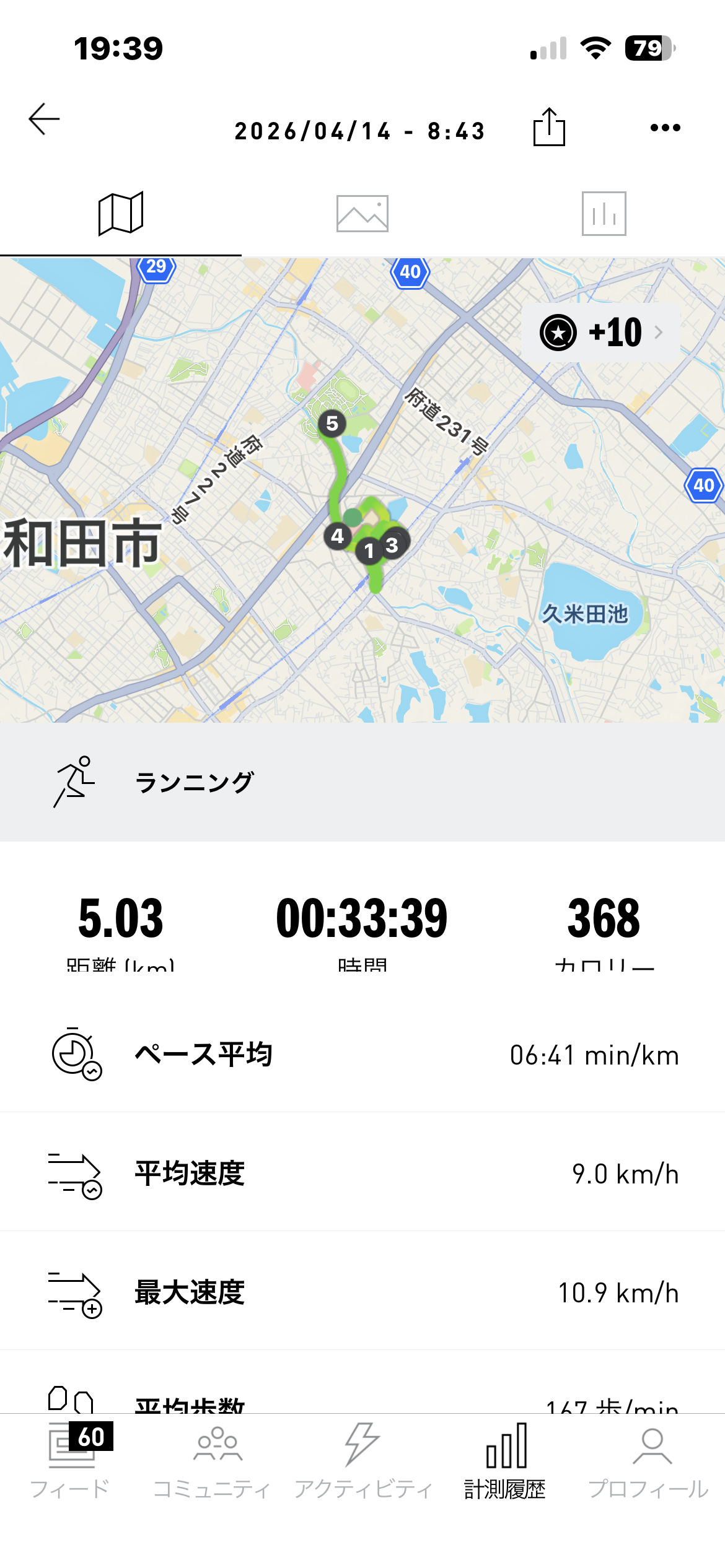
Task: Switch to the photos tab
Action: (x=362, y=214)
